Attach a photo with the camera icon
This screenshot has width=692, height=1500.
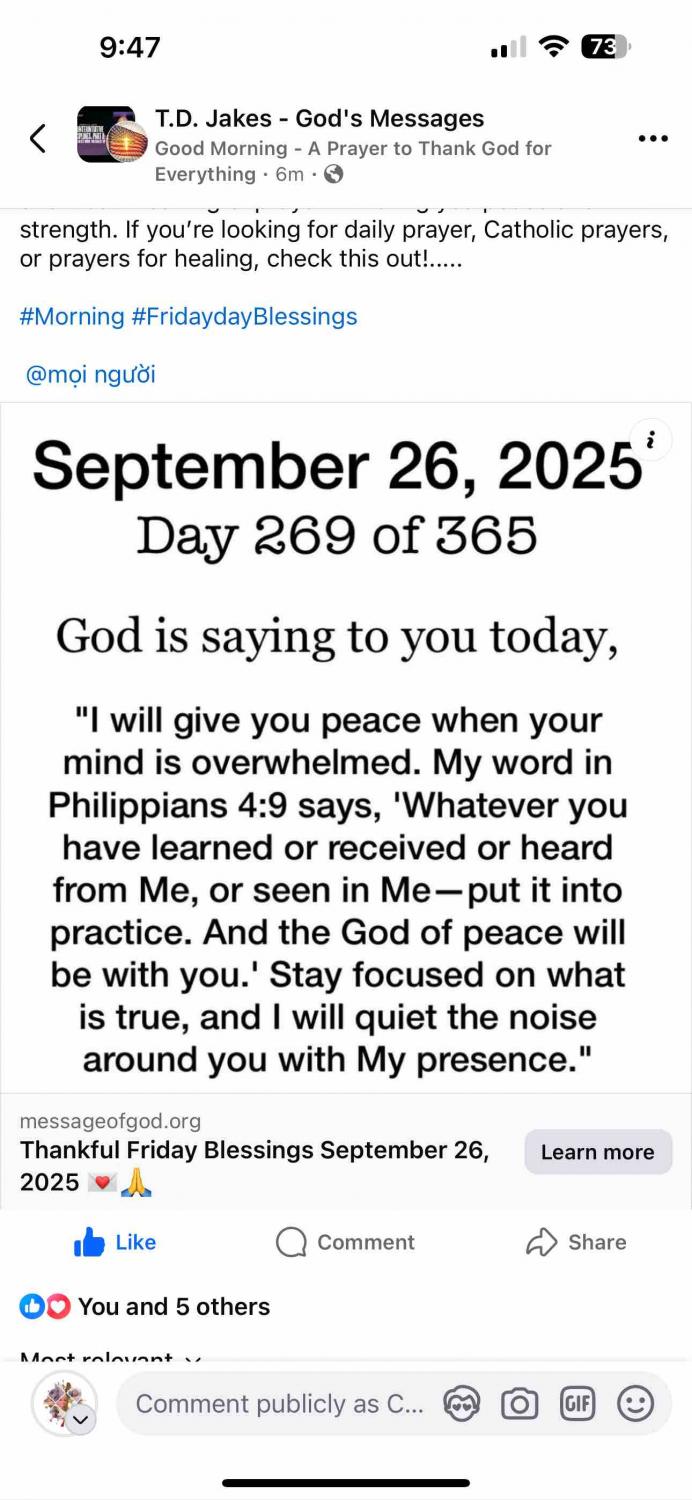pos(520,1404)
